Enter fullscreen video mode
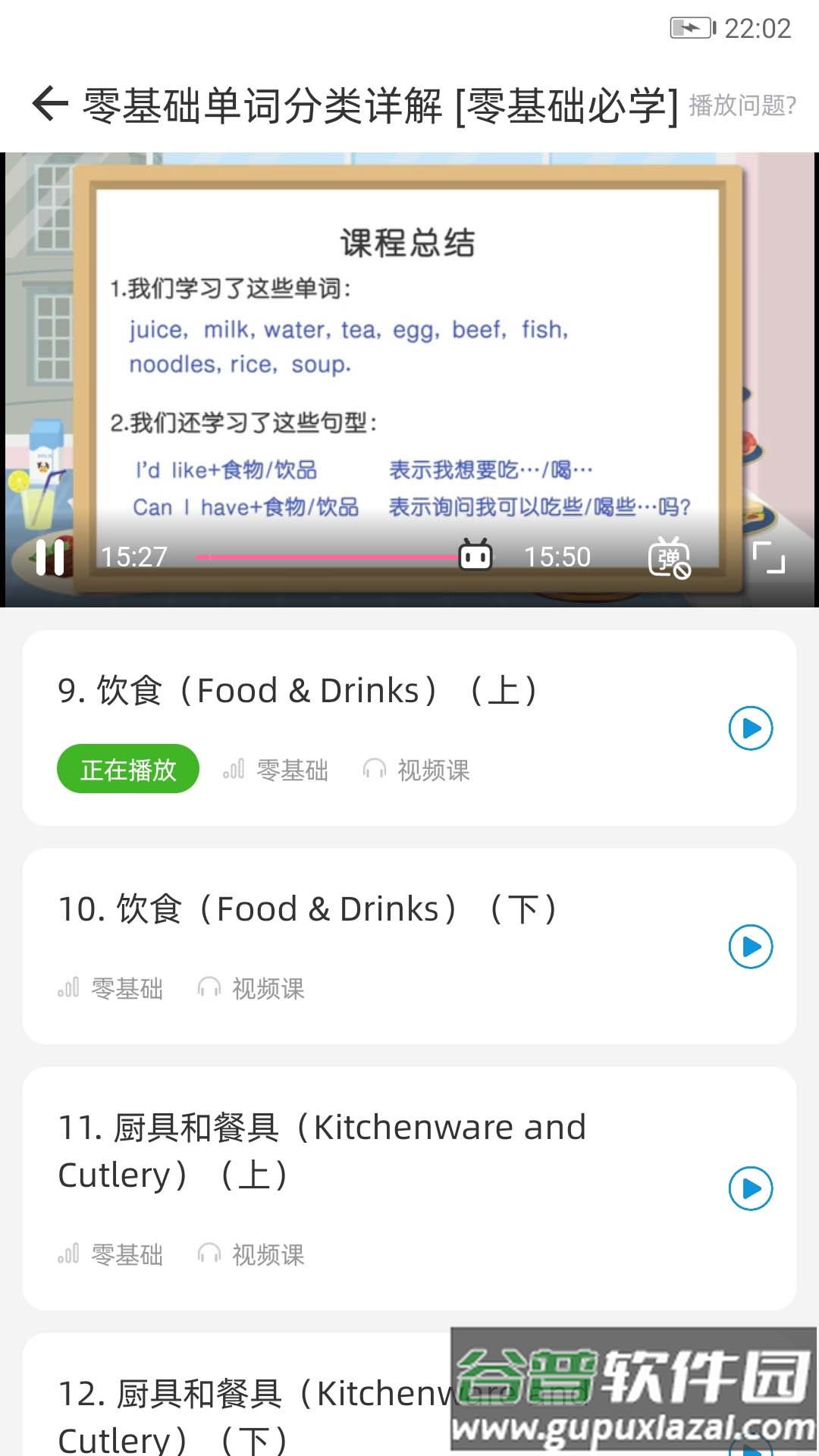The height and width of the screenshot is (1456, 819). (768, 557)
